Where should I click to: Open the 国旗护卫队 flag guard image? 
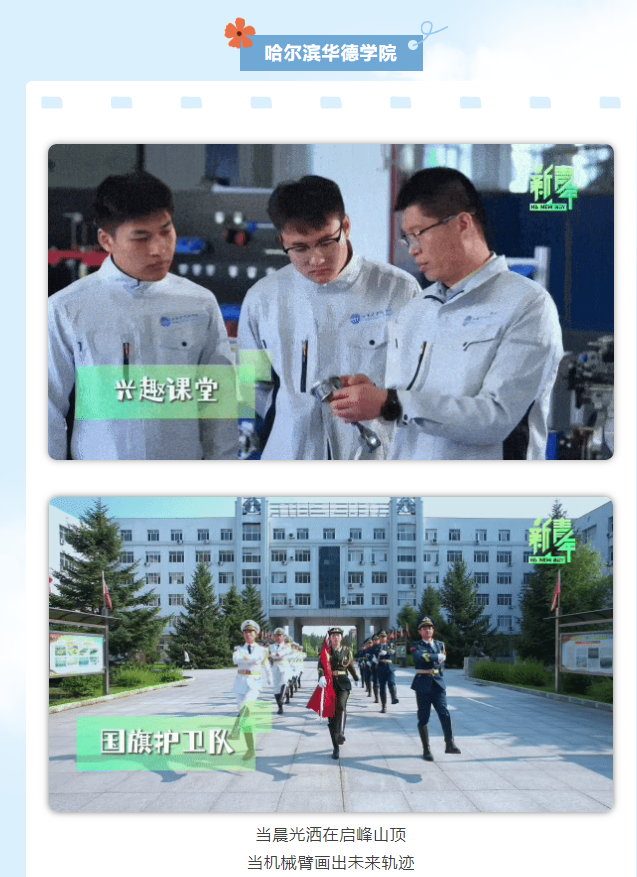pos(331,654)
